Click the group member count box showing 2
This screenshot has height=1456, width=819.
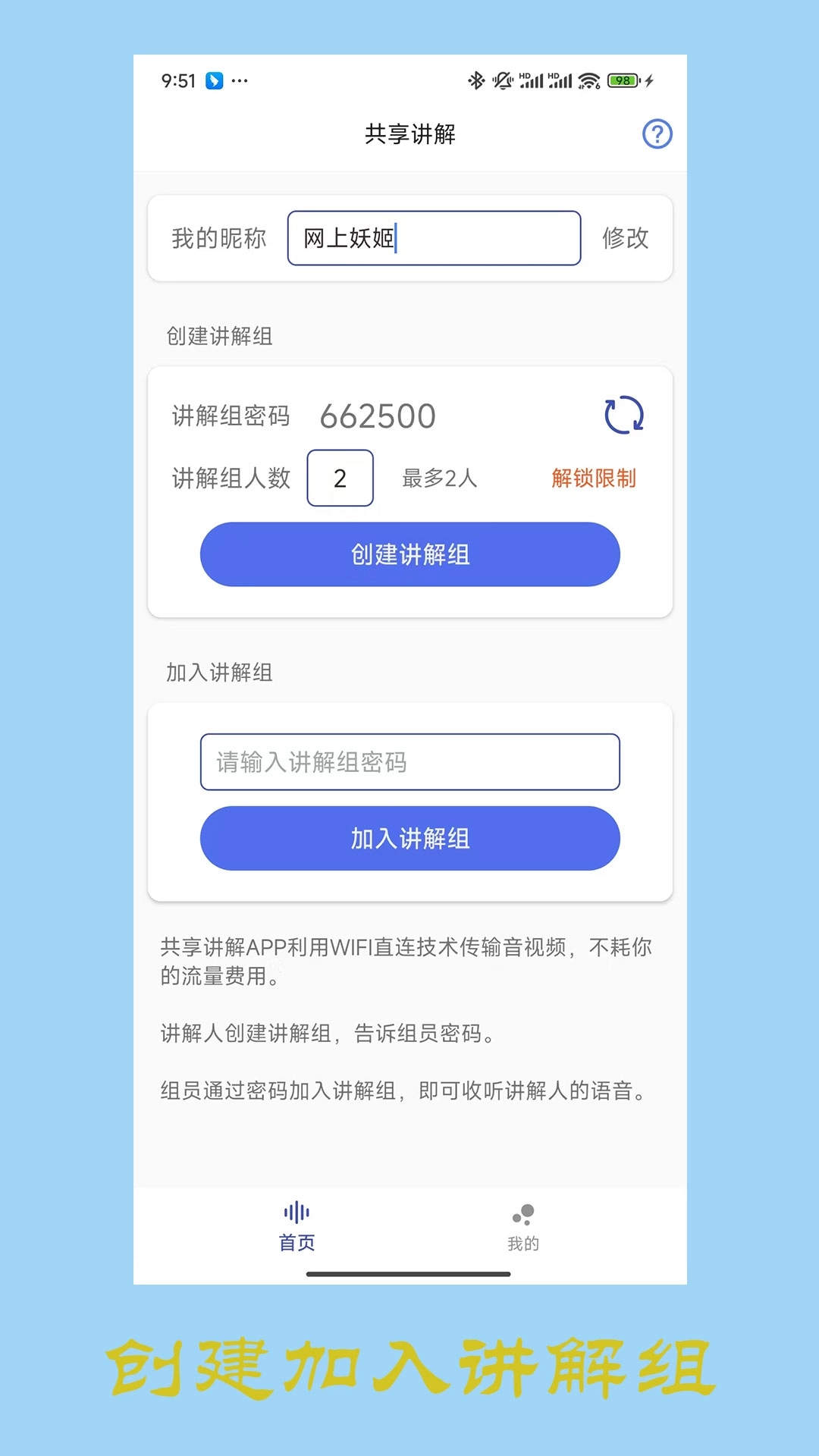tap(340, 478)
